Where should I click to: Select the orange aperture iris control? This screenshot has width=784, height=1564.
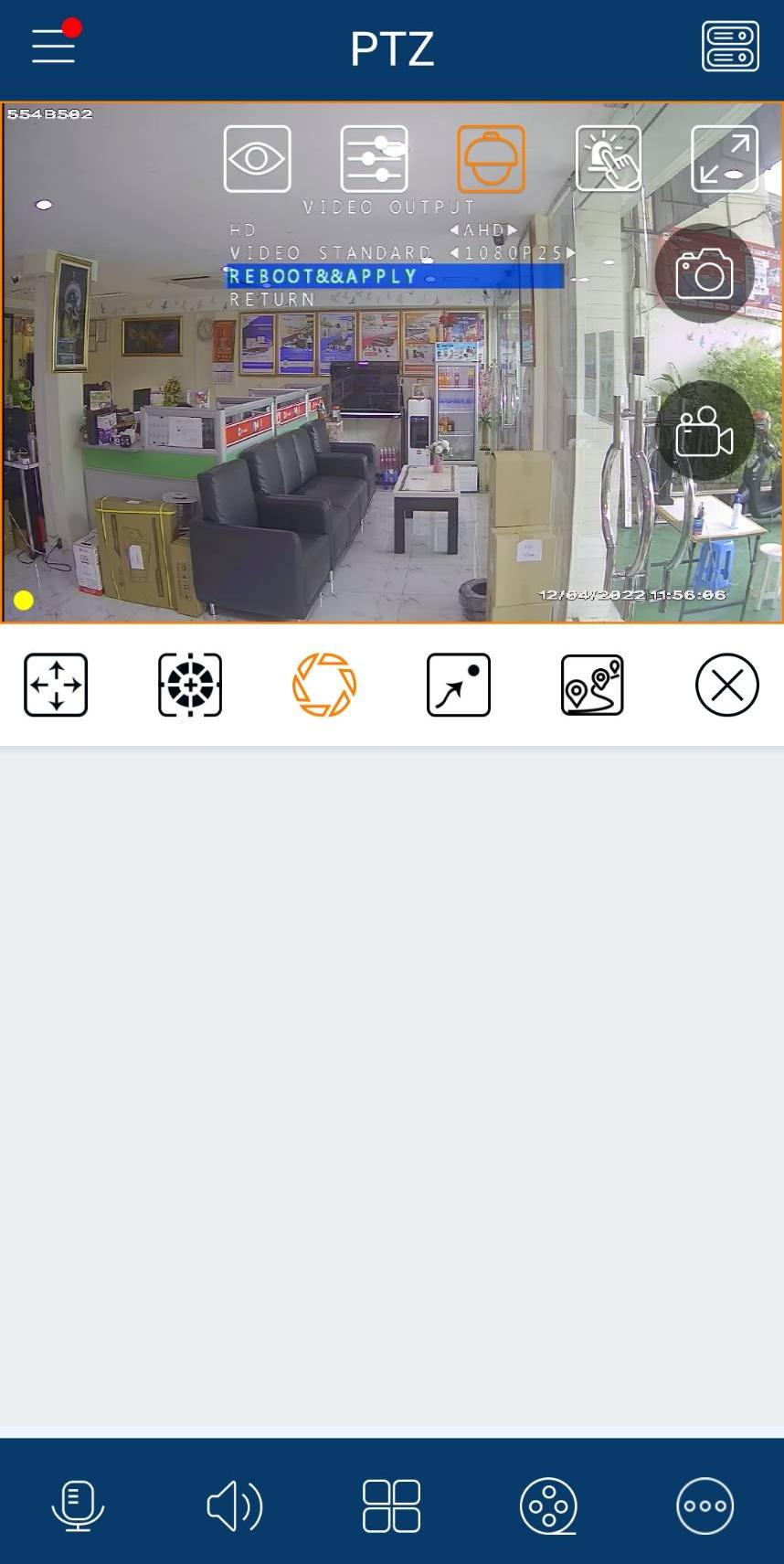tap(324, 685)
